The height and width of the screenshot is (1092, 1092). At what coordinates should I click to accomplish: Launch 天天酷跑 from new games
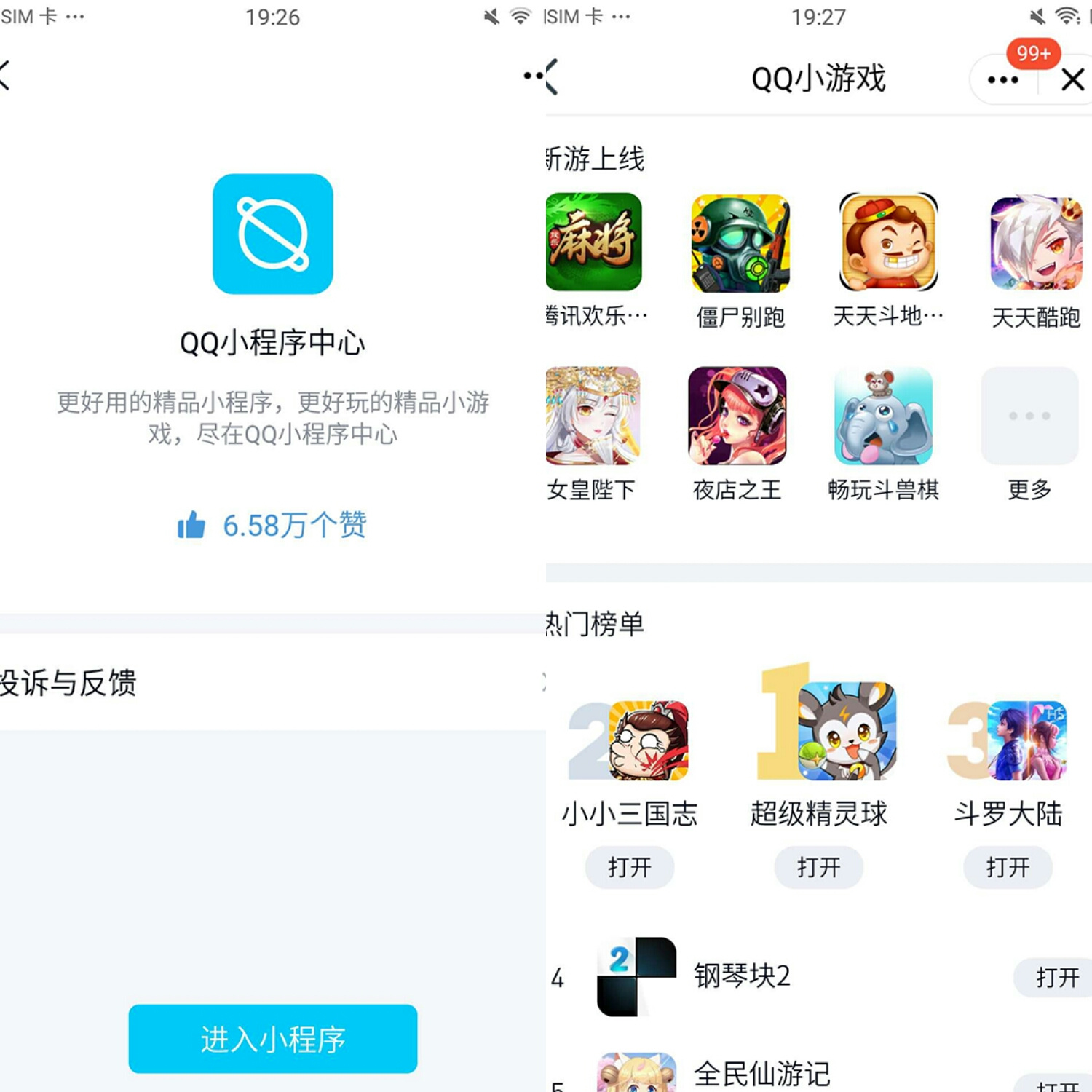1036,243
